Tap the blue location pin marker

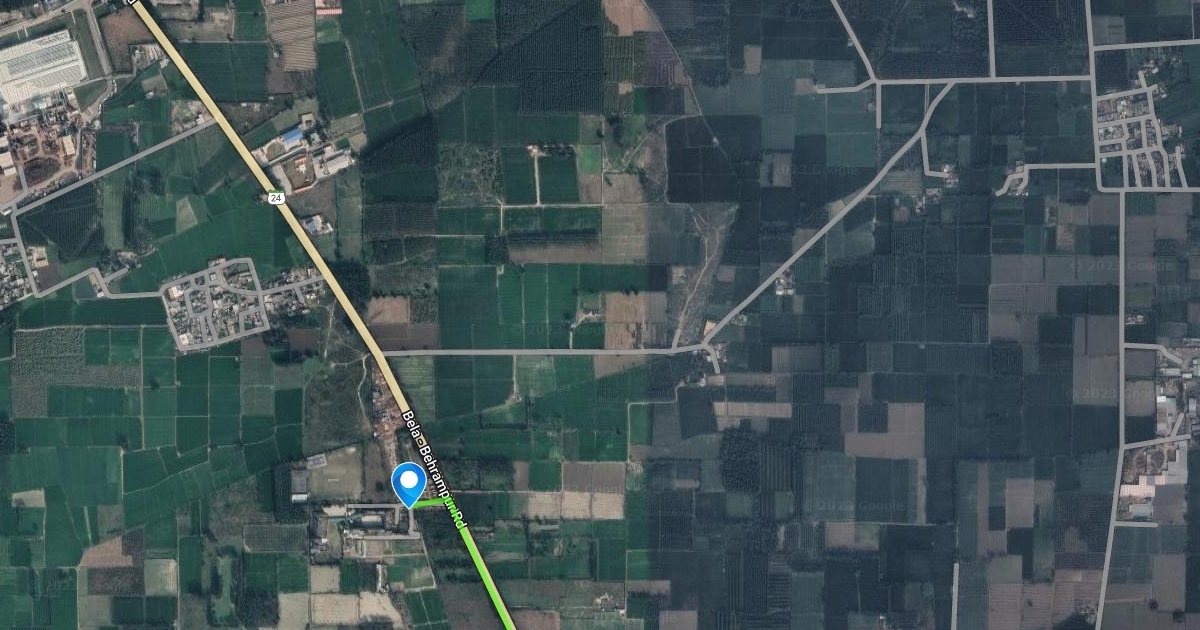point(408,482)
